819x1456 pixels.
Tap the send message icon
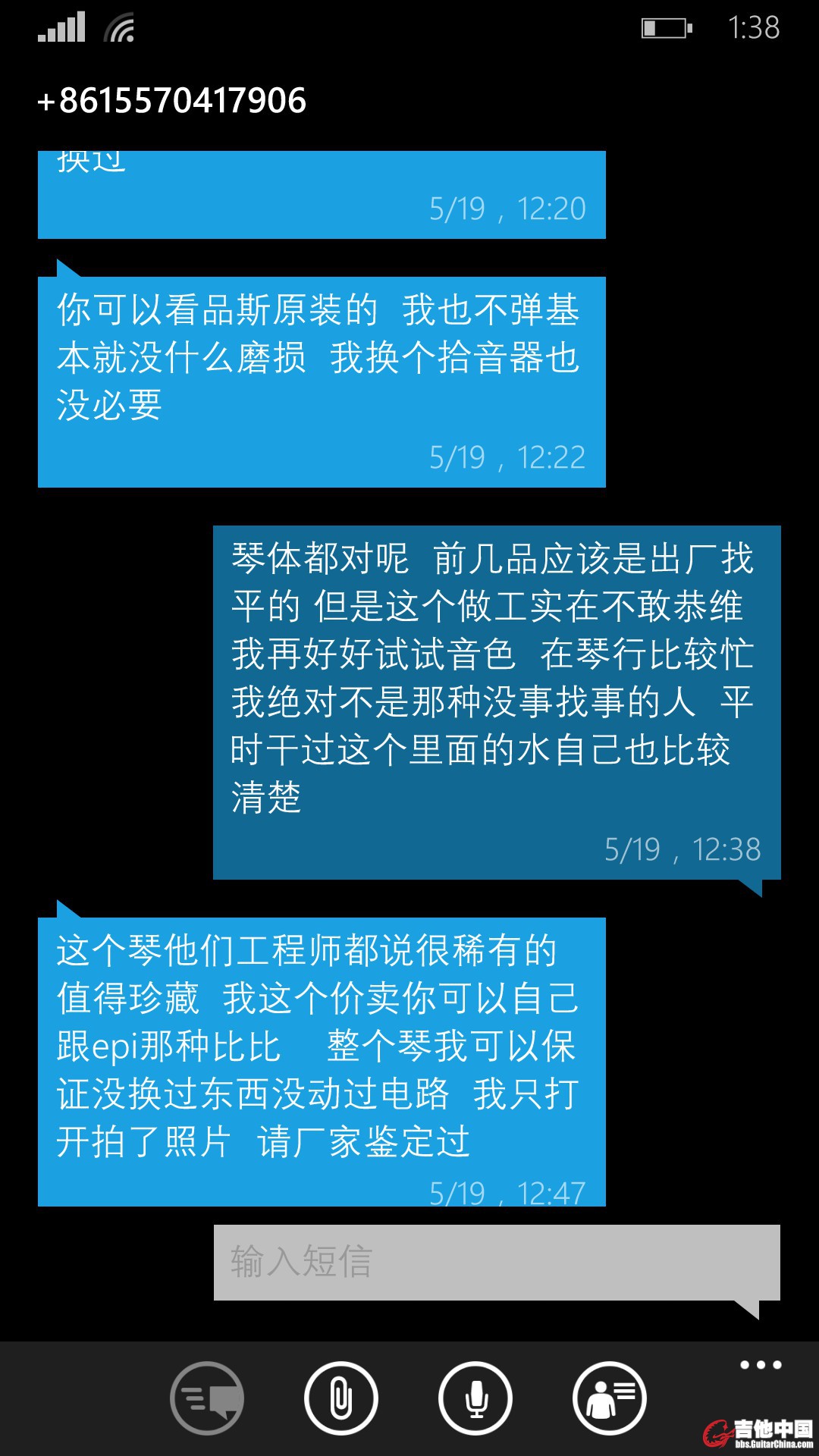(207, 1398)
